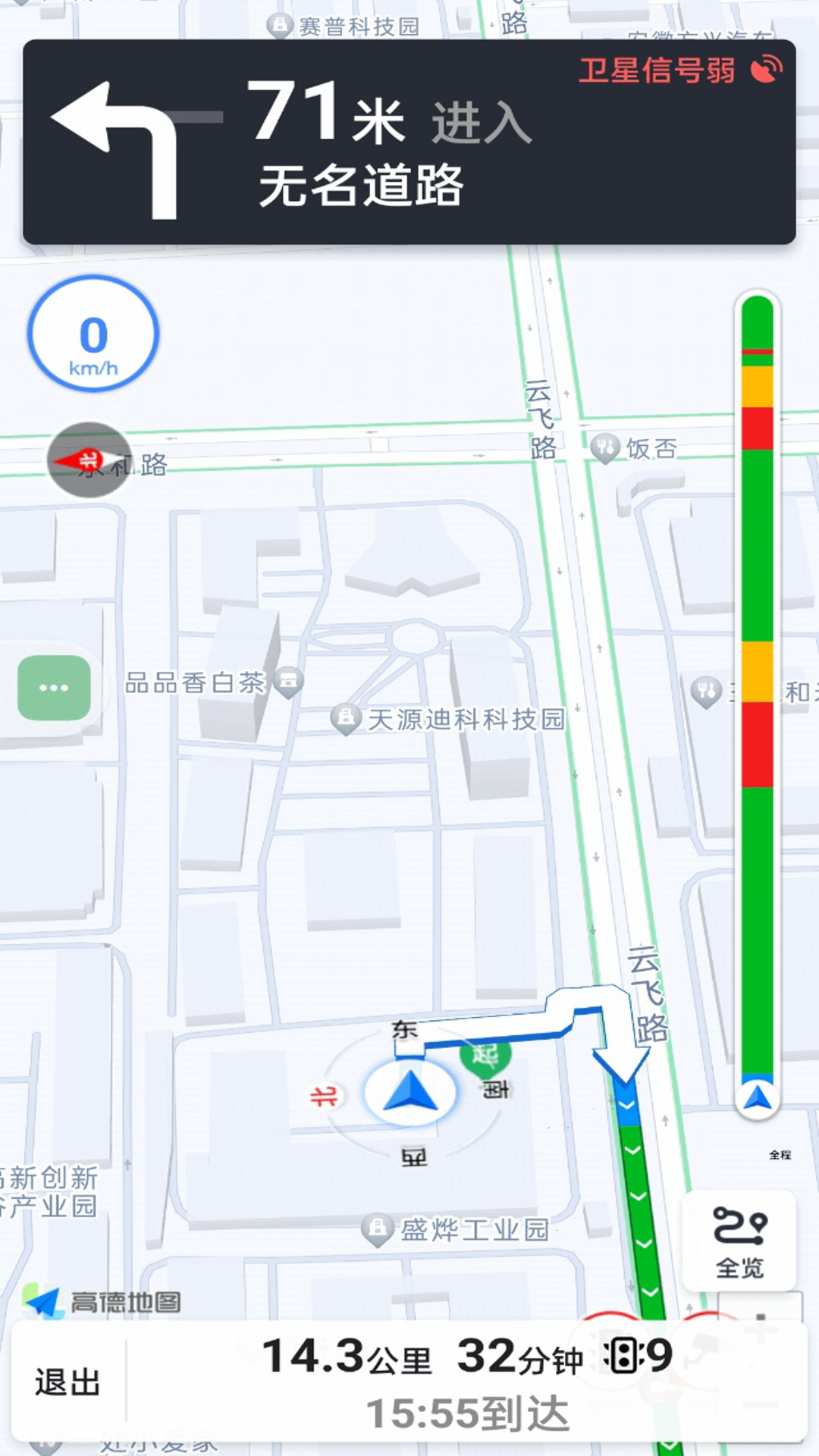
Task: Select the 品品香白茶 shop marker
Action: click(x=289, y=681)
